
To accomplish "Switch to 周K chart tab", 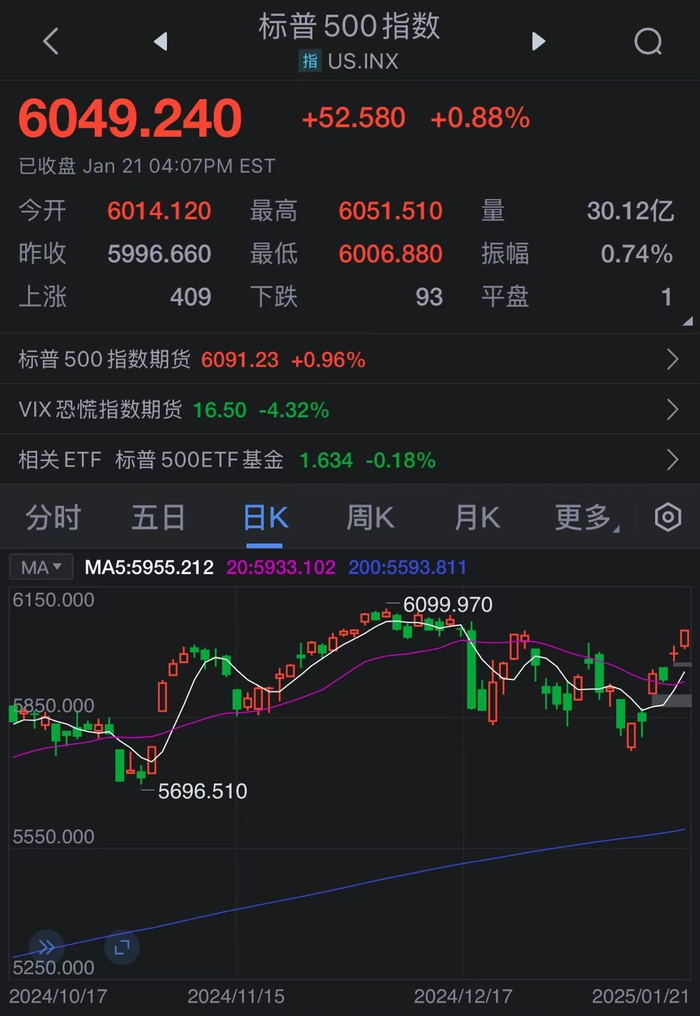I will pyautogui.click(x=370, y=517).
